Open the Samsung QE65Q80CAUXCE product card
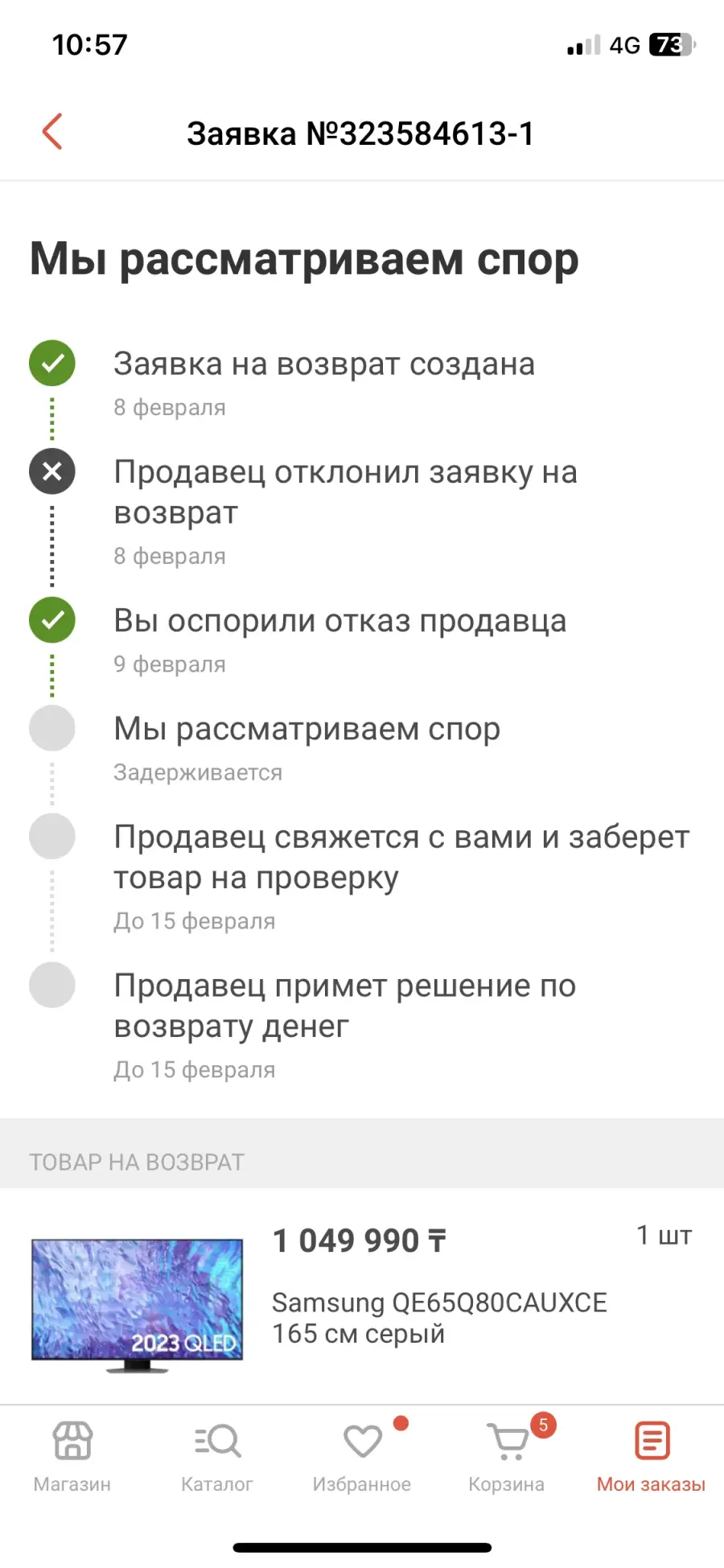The width and height of the screenshot is (724, 1568). click(362, 1296)
